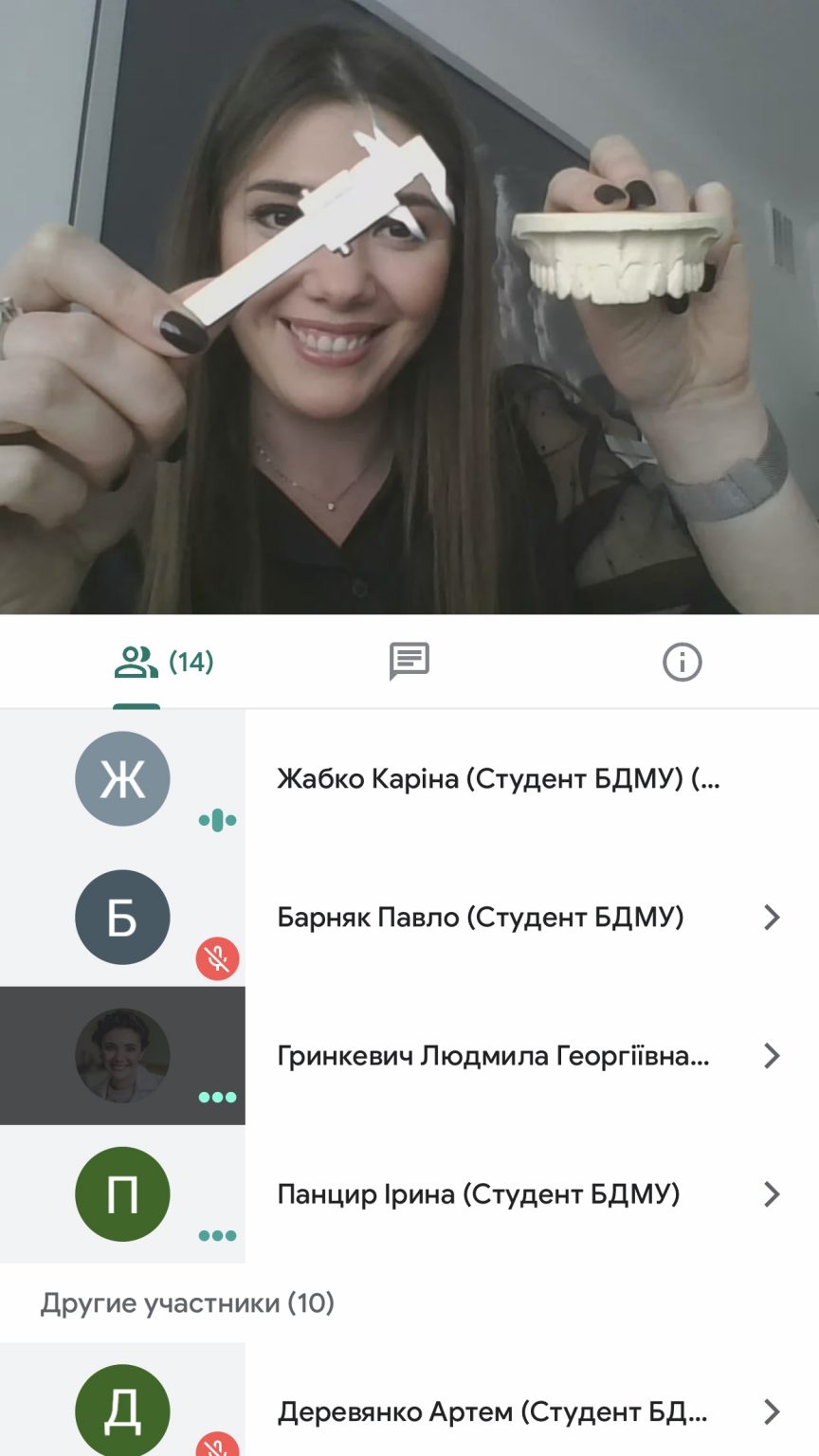The height and width of the screenshot is (1456, 819).
Task: Tap the main video feed
Action: coord(409,307)
